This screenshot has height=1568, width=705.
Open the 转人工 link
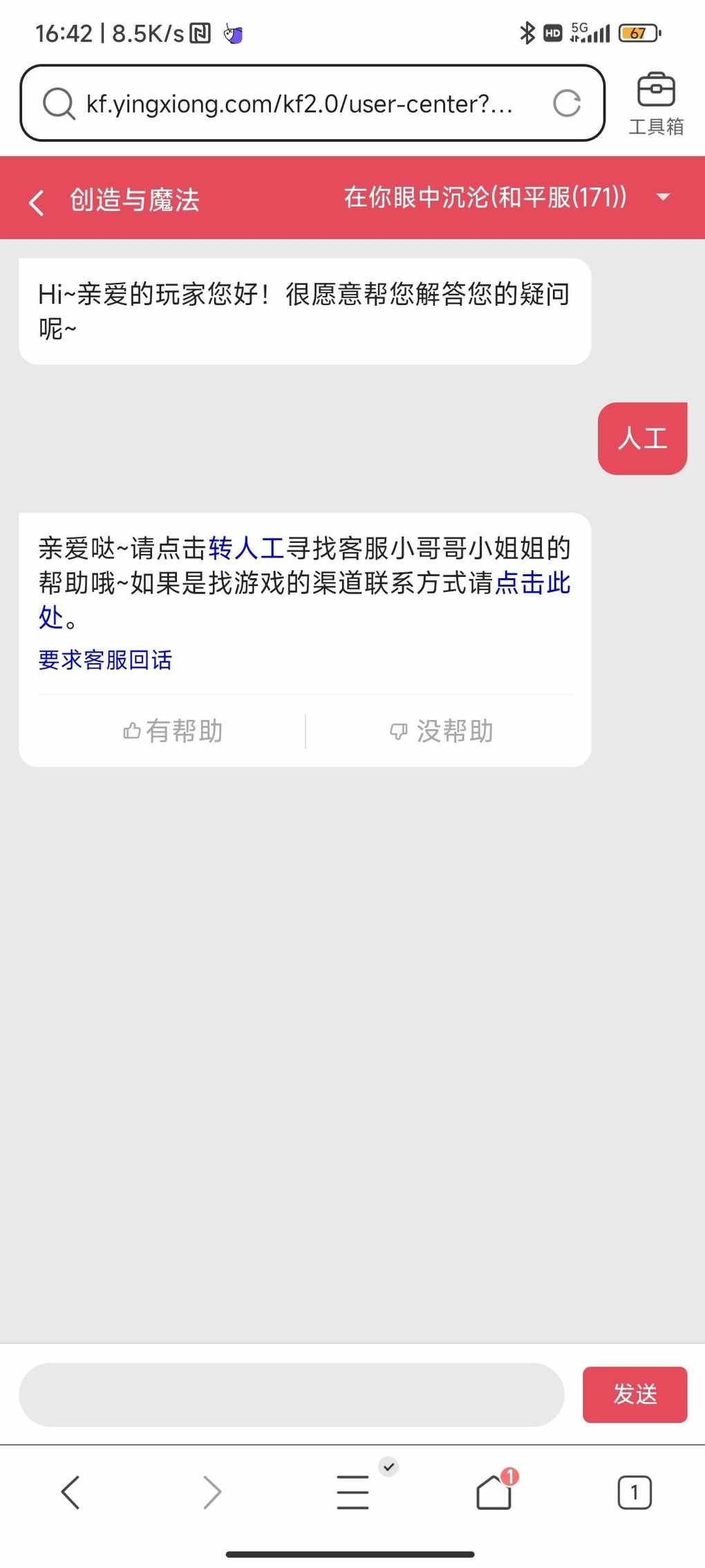tap(247, 548)
